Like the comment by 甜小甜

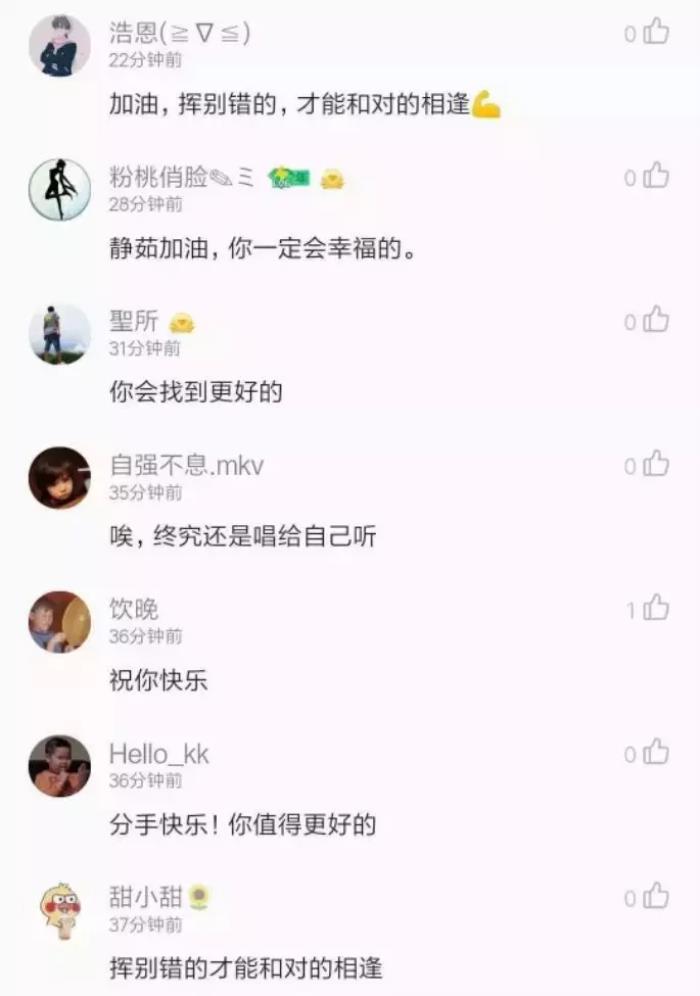[x=656, y=896]
